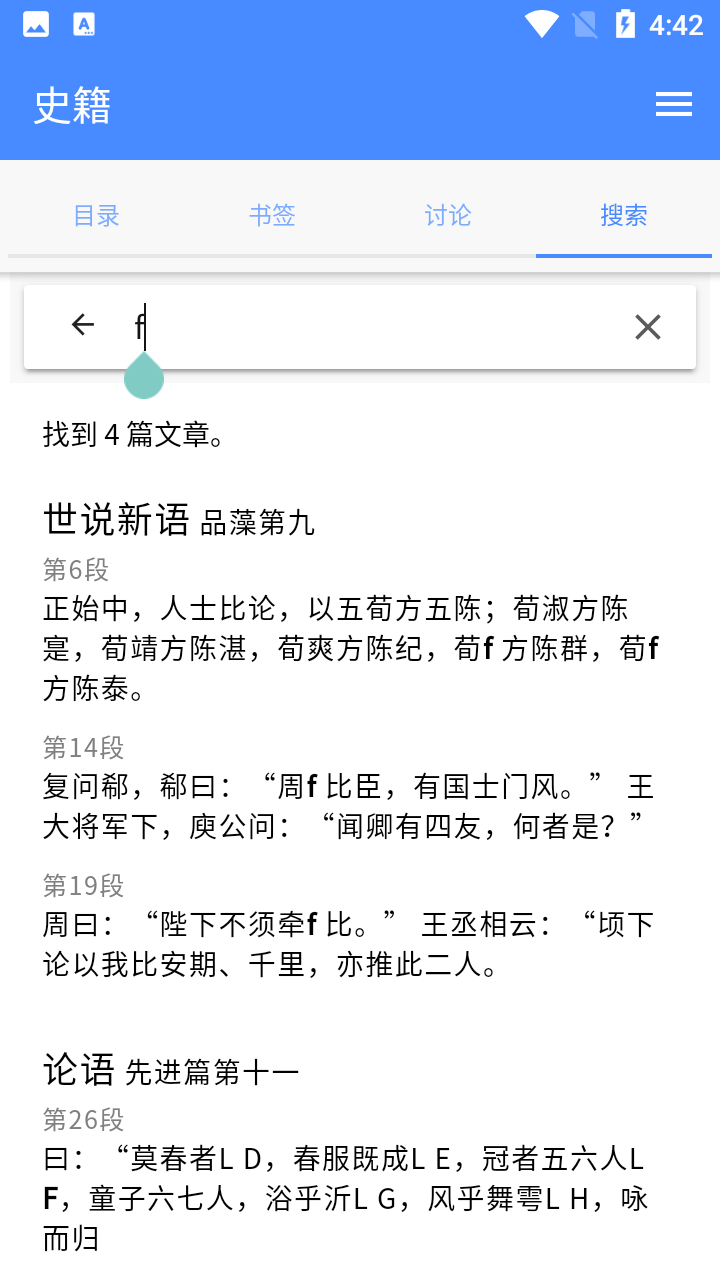Switch to the 讨论 tab
This screenshot has width=720, height=1280.
[x=448, y=215]
